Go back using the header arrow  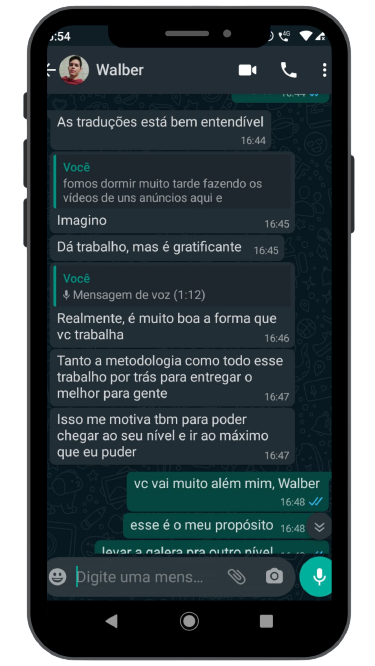[51, 70]
